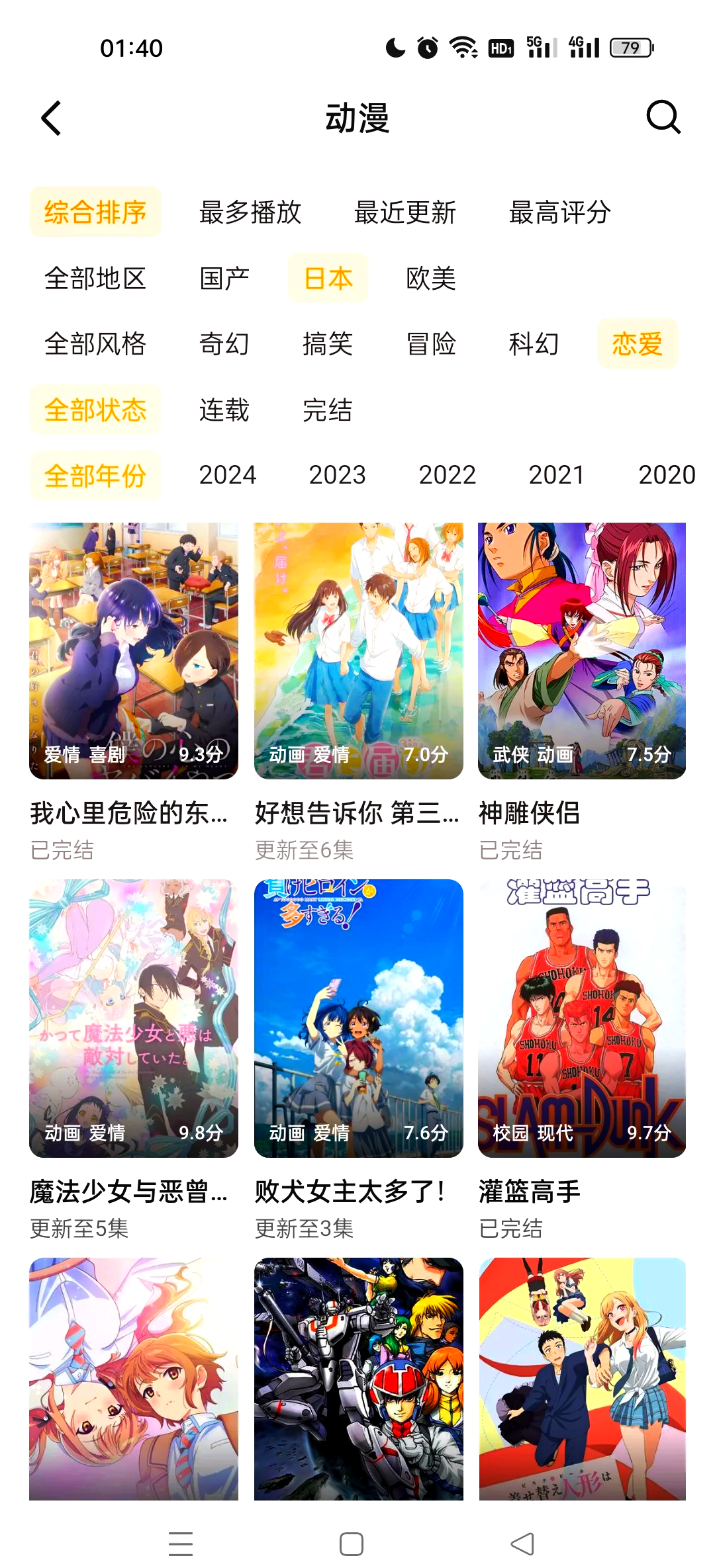Deselect the highlighted 日本 filter
The height and width of the screenshot is (1568, 715).
[328, 279]
